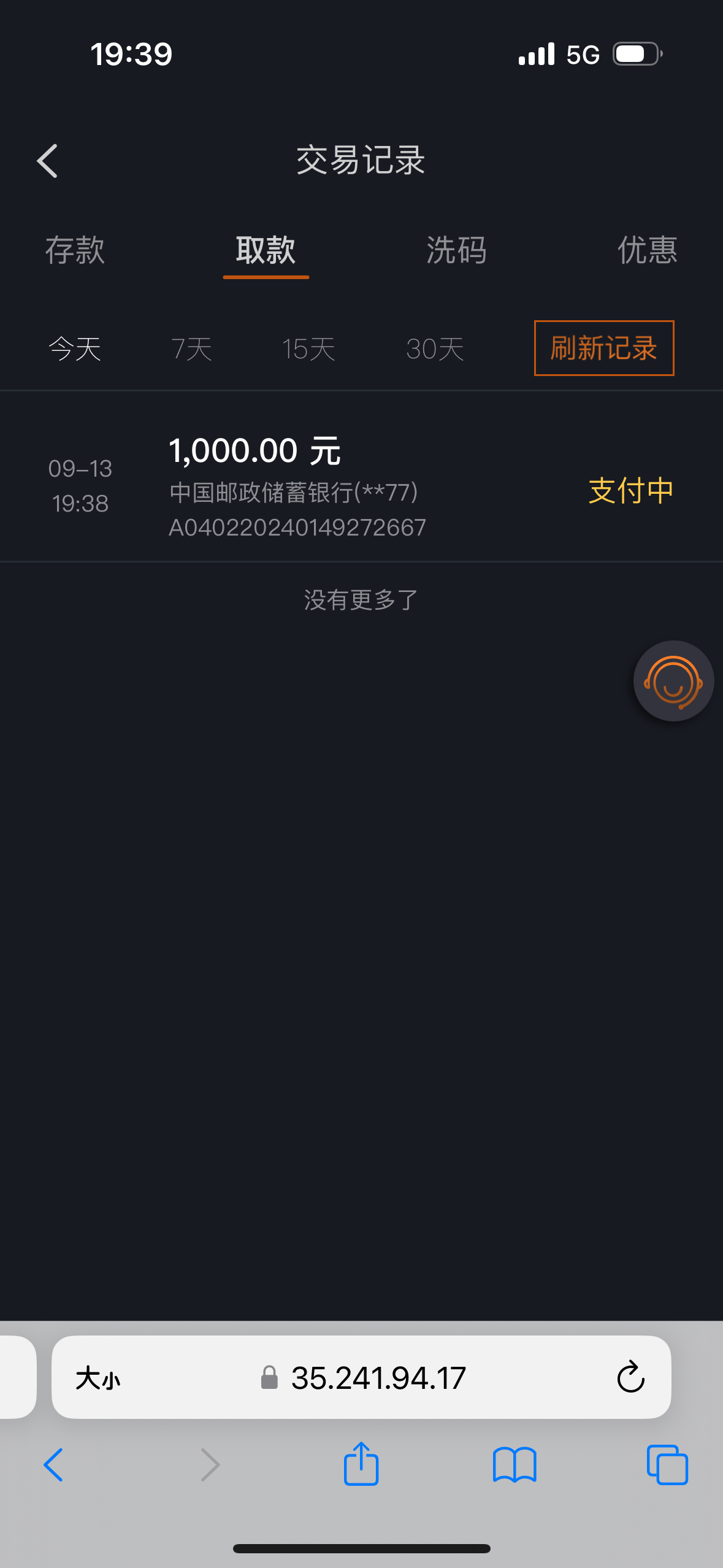Show records from the last 30天
This screenshot has height=1568, width=723.
pyautogui.click(x=435, y=348)
